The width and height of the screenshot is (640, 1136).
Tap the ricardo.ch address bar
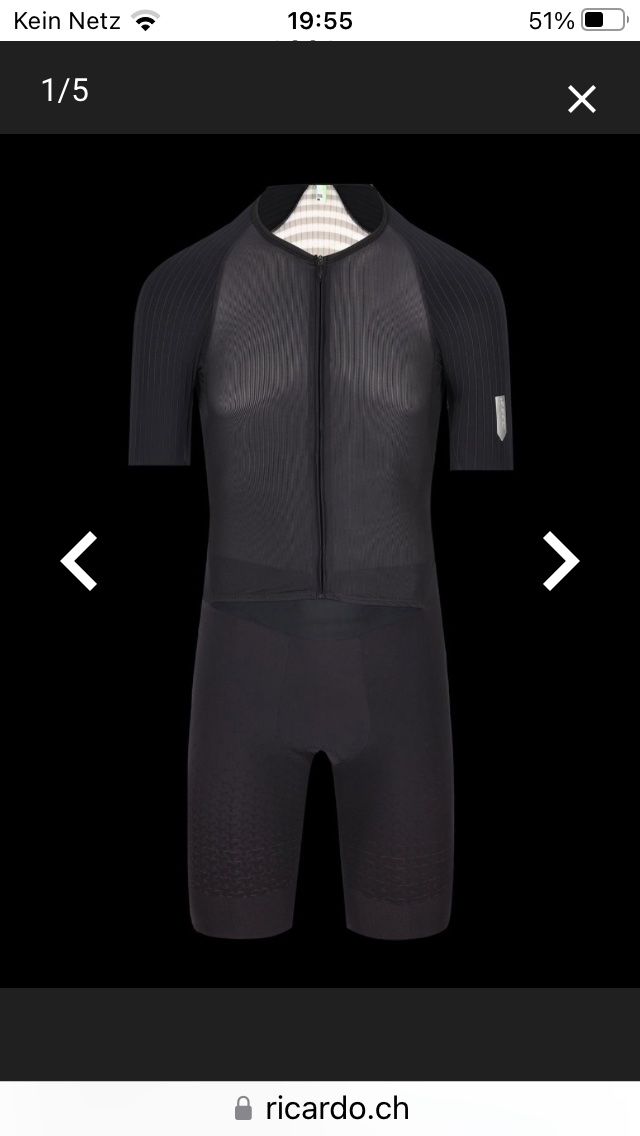pyautogui.click(x=320, y=1108)
